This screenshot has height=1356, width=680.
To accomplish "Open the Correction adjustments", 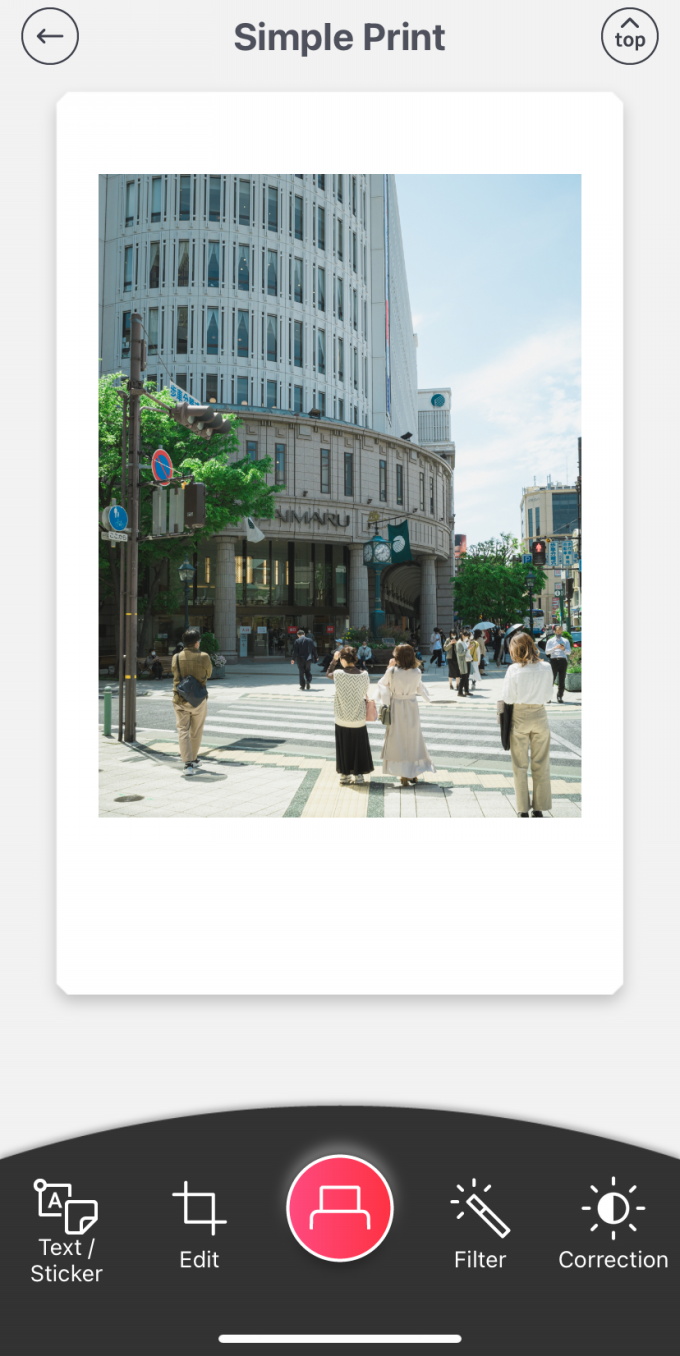I will point(613,1225).
